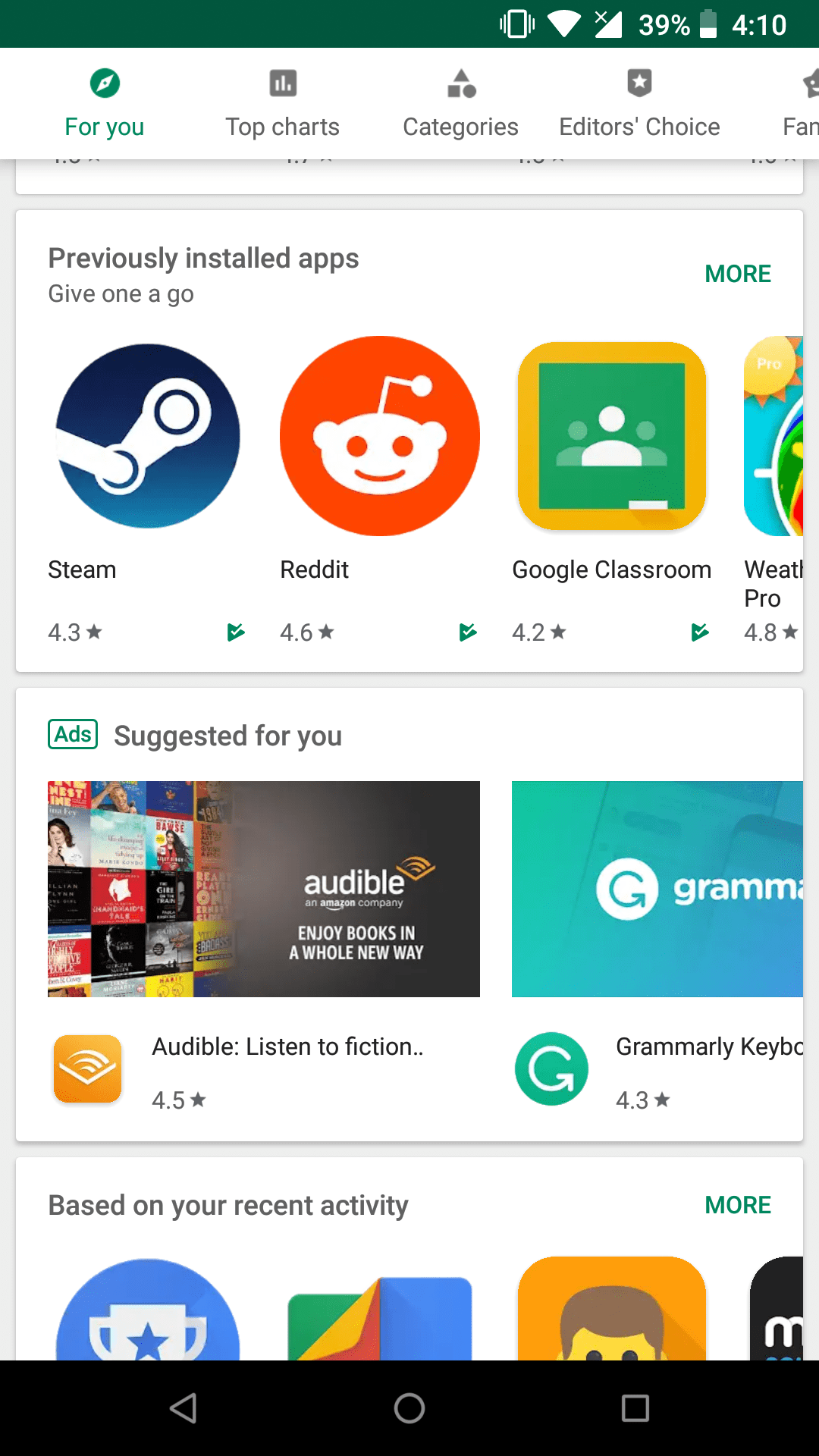Tap MORE next to Previously installed apps
Viewport: 819px width, 1456px height.
pyautogui.click(x=737, y=274)
